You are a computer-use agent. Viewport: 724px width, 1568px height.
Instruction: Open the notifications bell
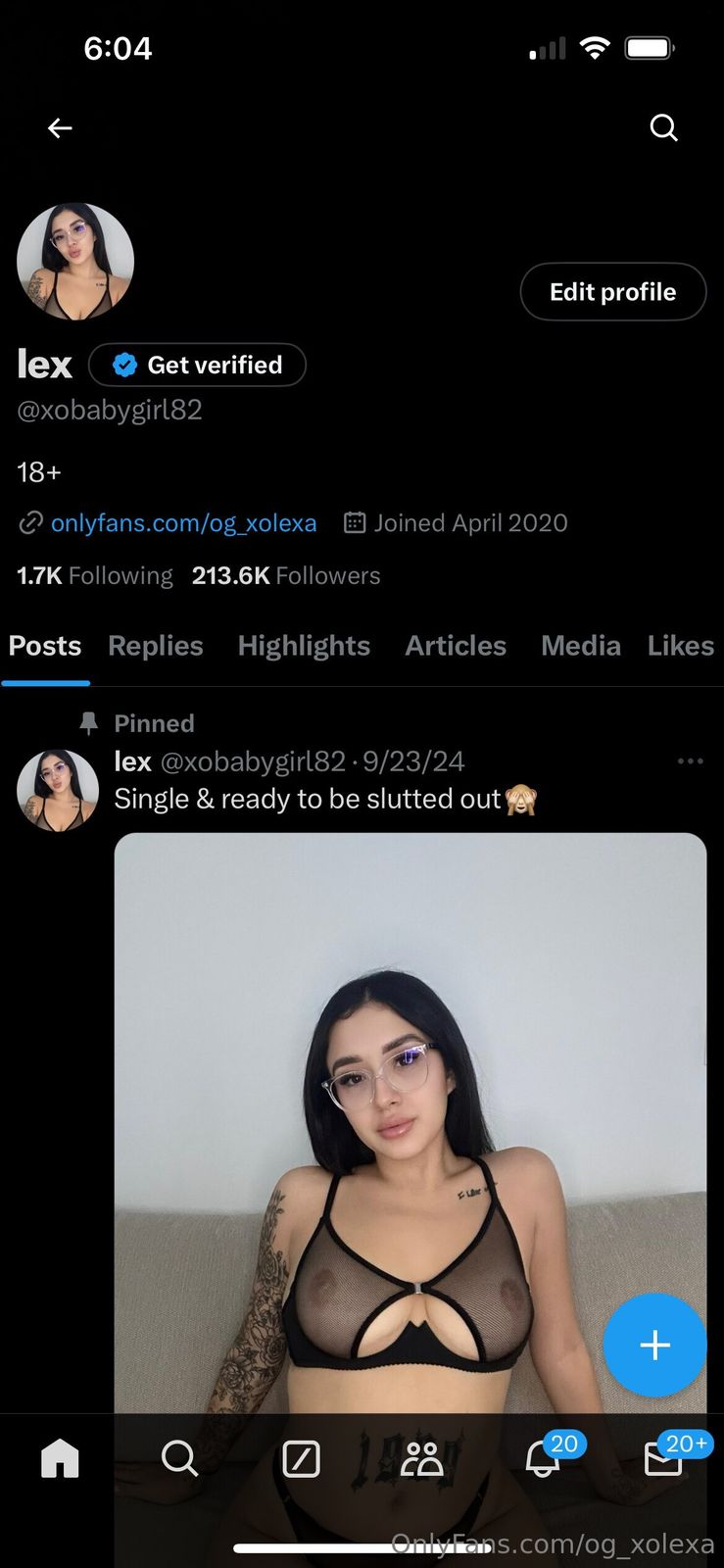542,1459
